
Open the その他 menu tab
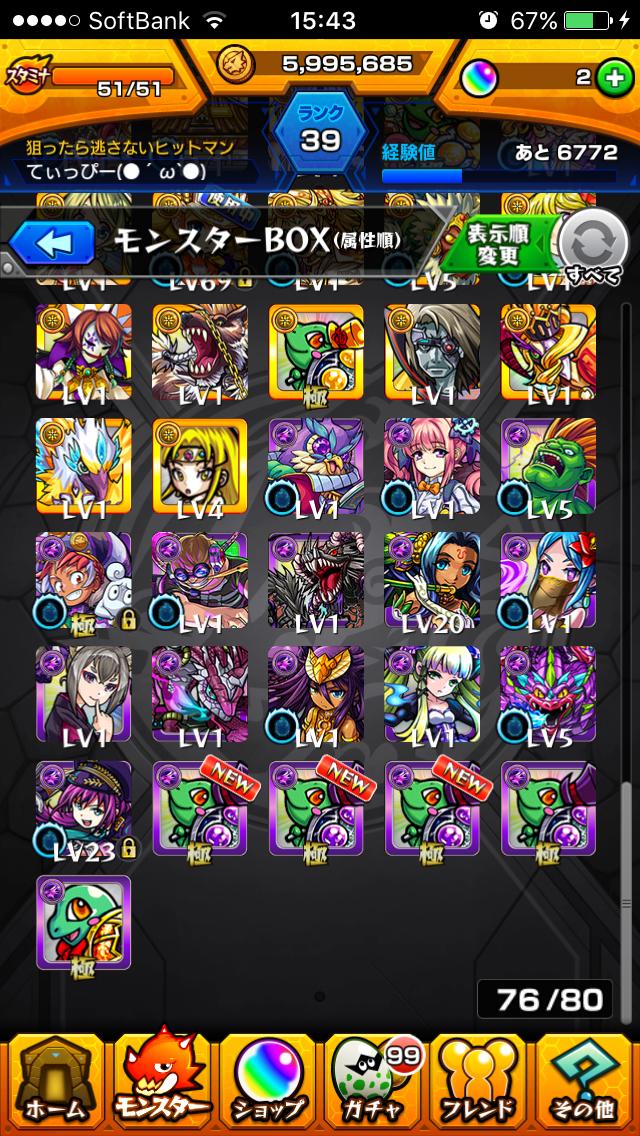click(x=586, y=1083)
